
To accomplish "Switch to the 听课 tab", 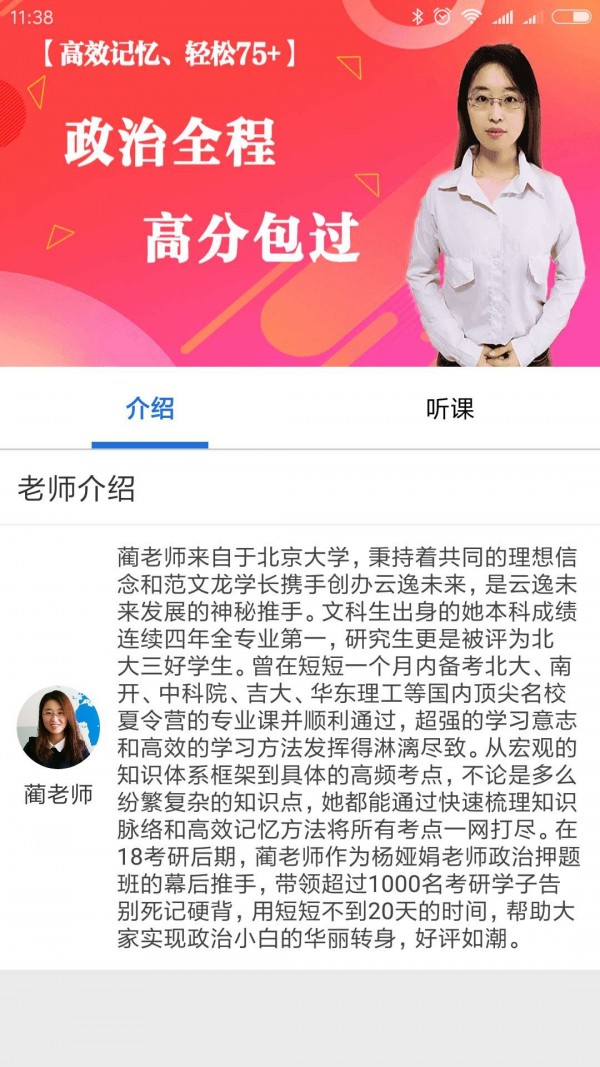I will click(x=450, y=408).
